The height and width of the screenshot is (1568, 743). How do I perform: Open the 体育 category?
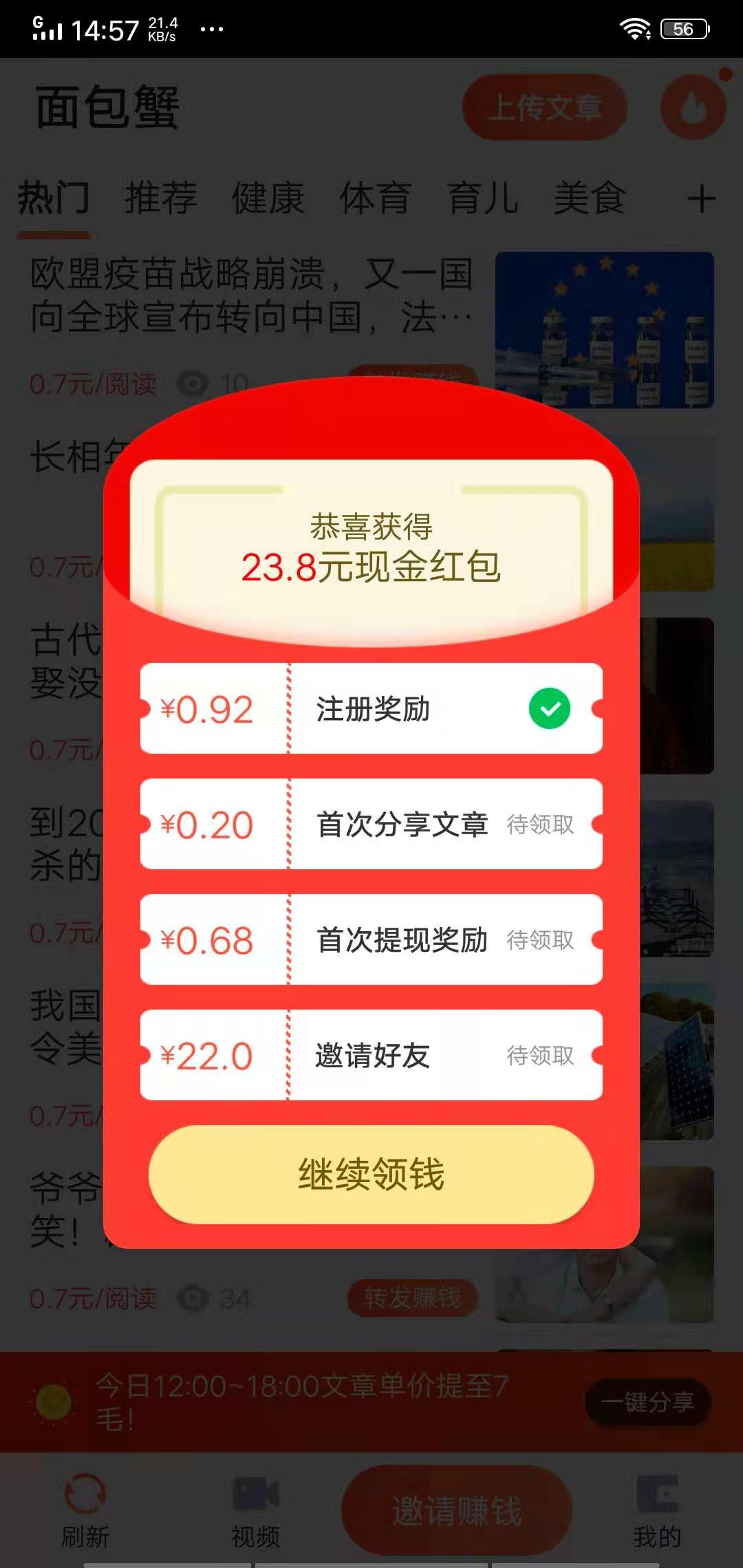(x=374, y=198)
